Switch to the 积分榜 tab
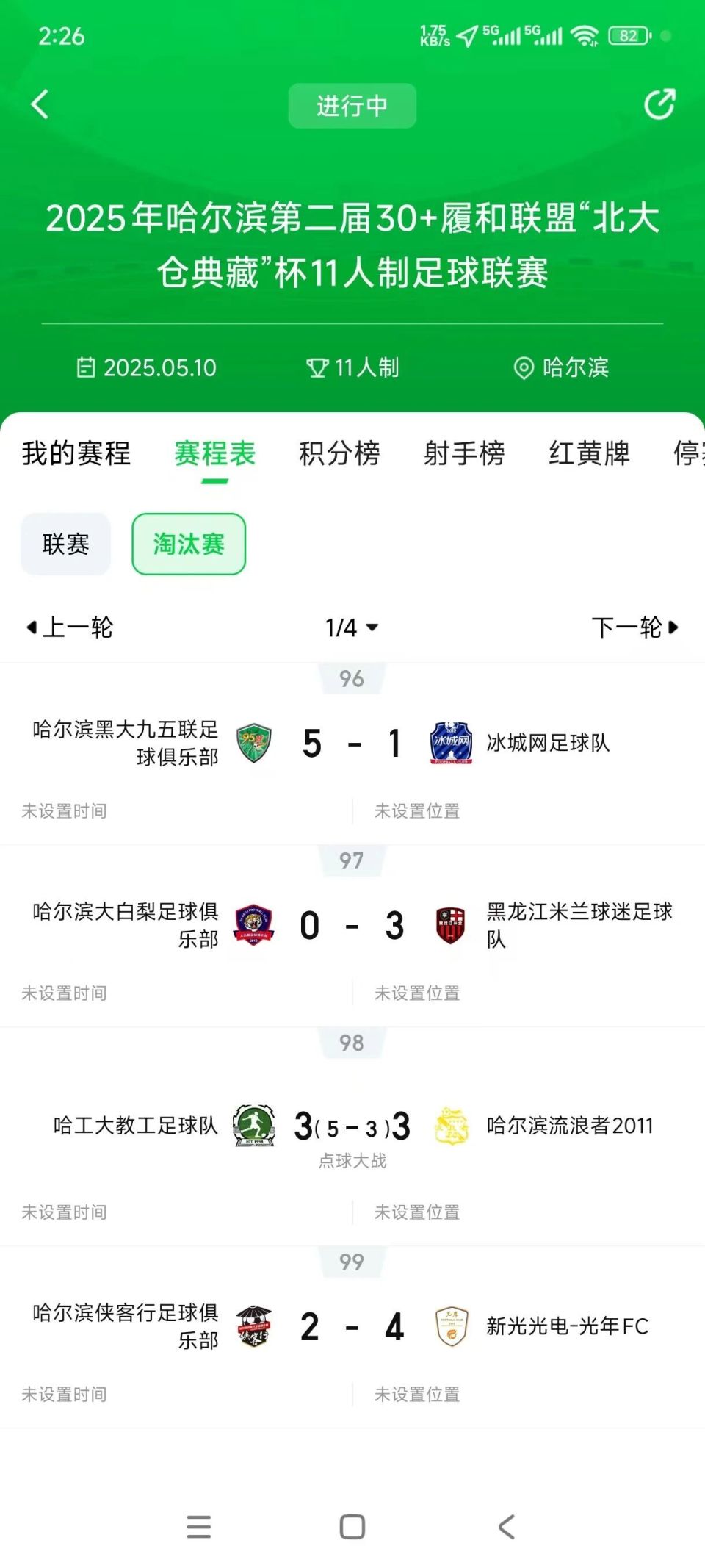Image resolution: width=705 pixels, height=1568 pixels. [341, 453]
